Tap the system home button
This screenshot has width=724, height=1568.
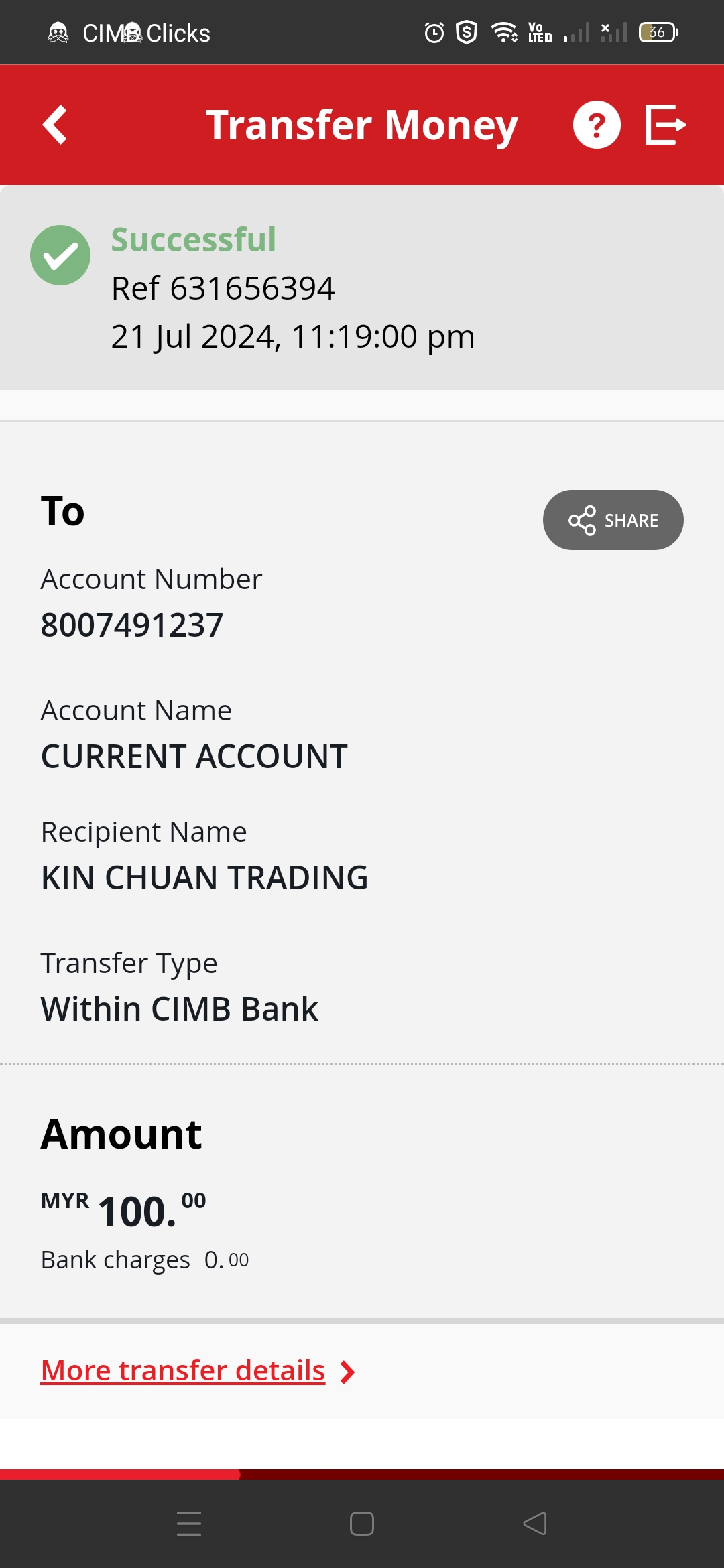coord(362,1524)
